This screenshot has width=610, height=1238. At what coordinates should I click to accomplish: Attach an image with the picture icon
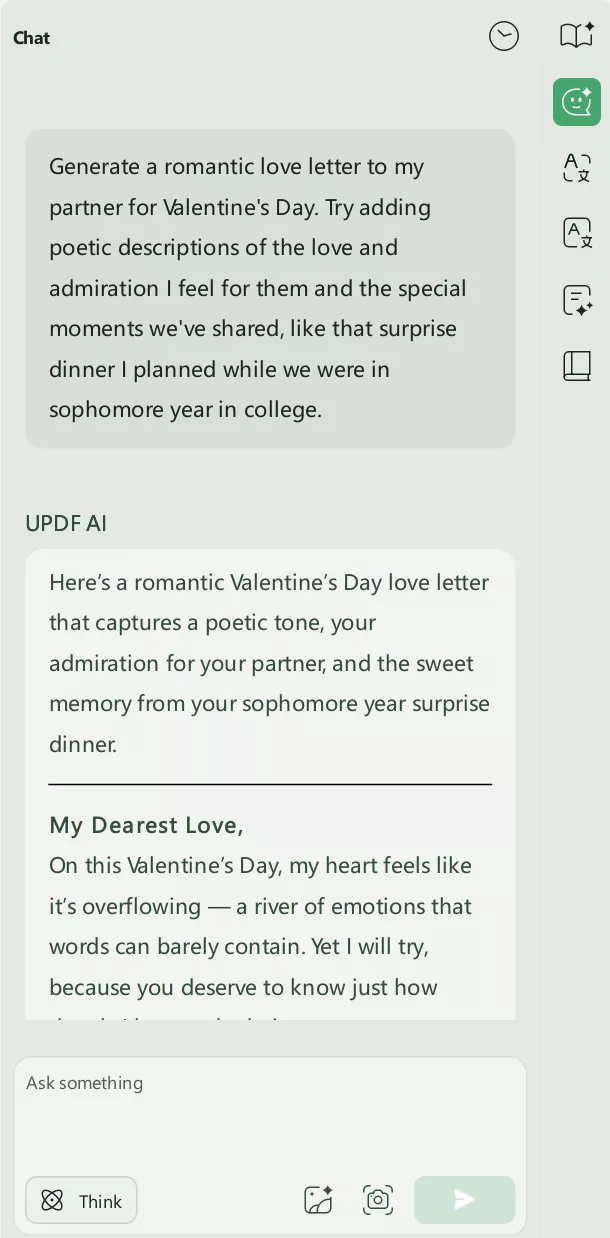click(318, 1200)
